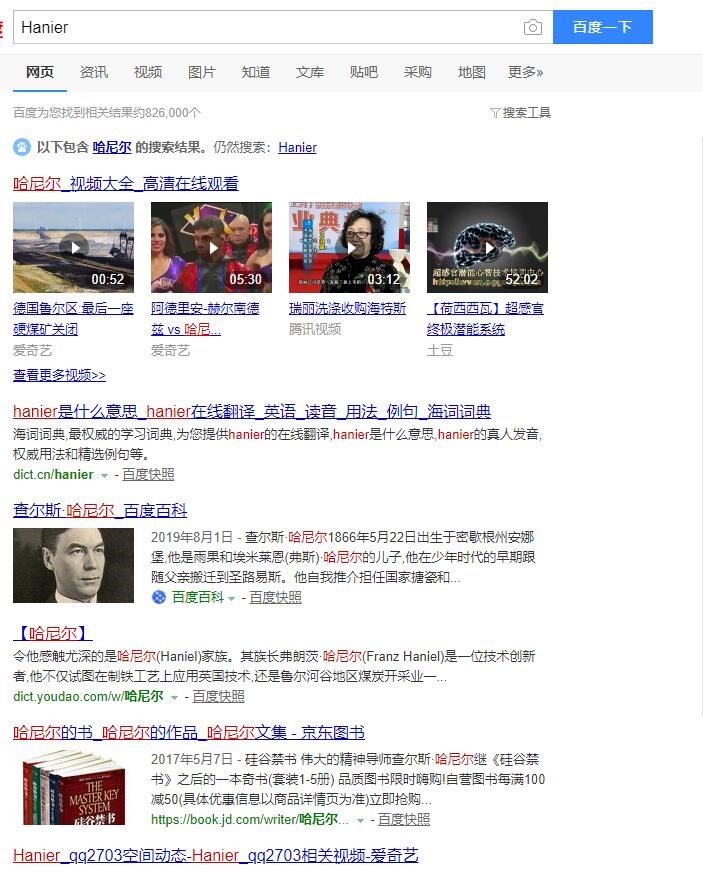Play the 德国鲁尔区 coal mine video

tap(73, 247)
